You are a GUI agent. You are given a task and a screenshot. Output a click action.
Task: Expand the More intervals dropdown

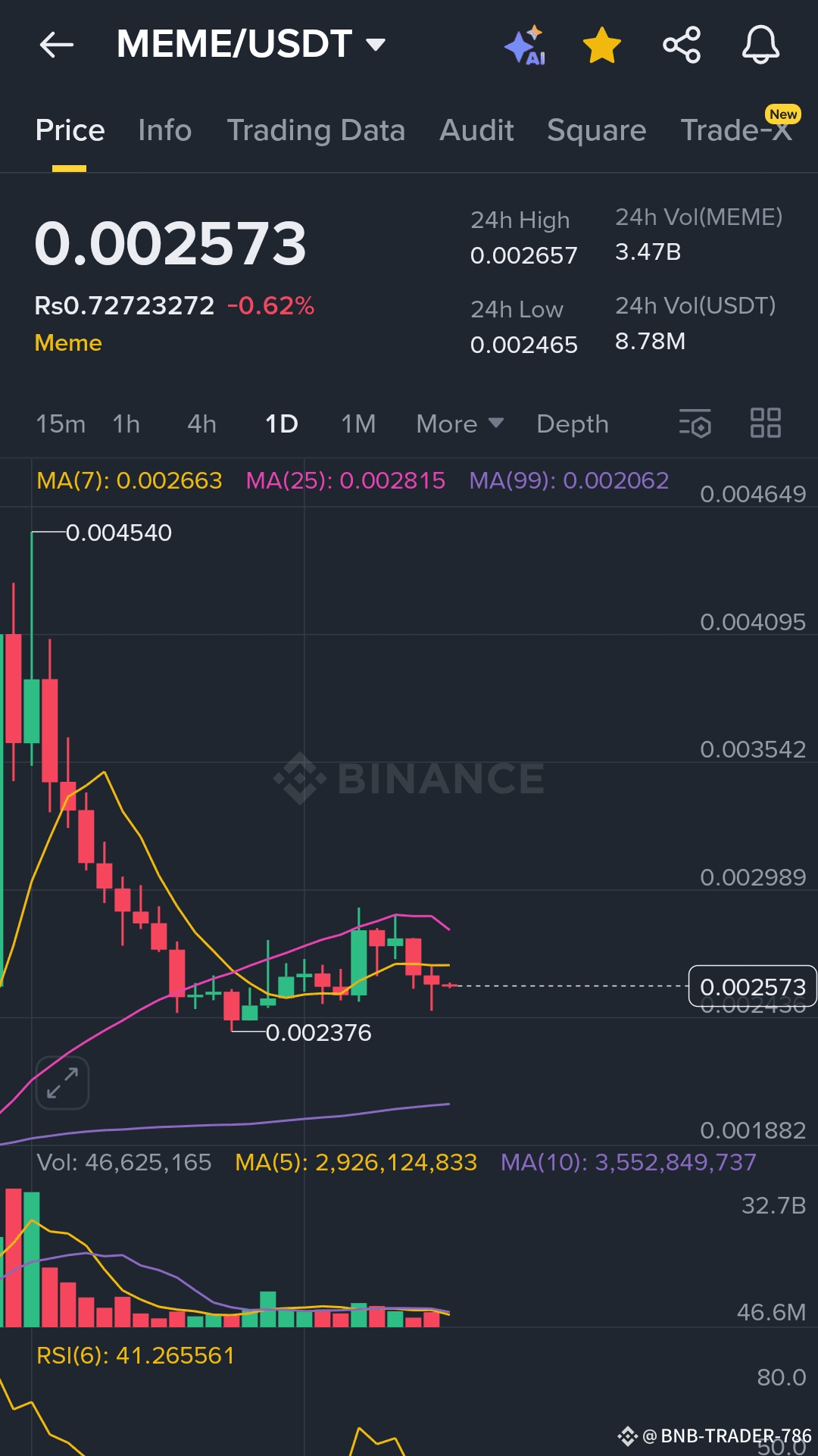tap(460, 424)
